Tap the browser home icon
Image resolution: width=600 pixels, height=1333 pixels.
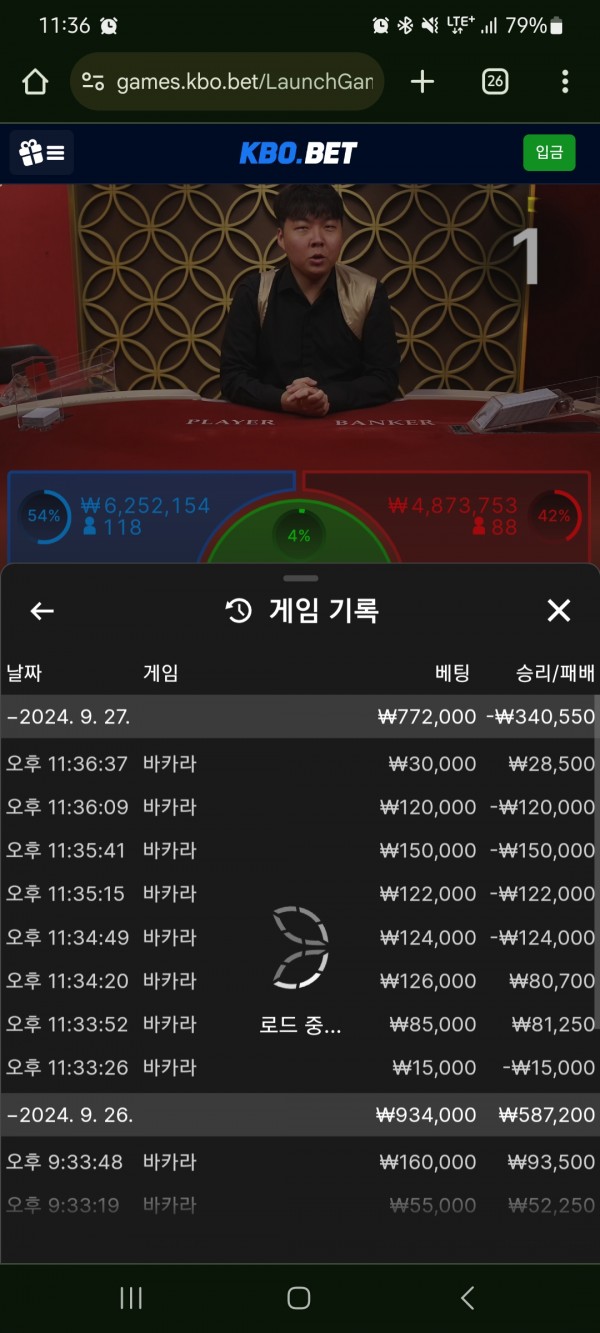[35, 82]
